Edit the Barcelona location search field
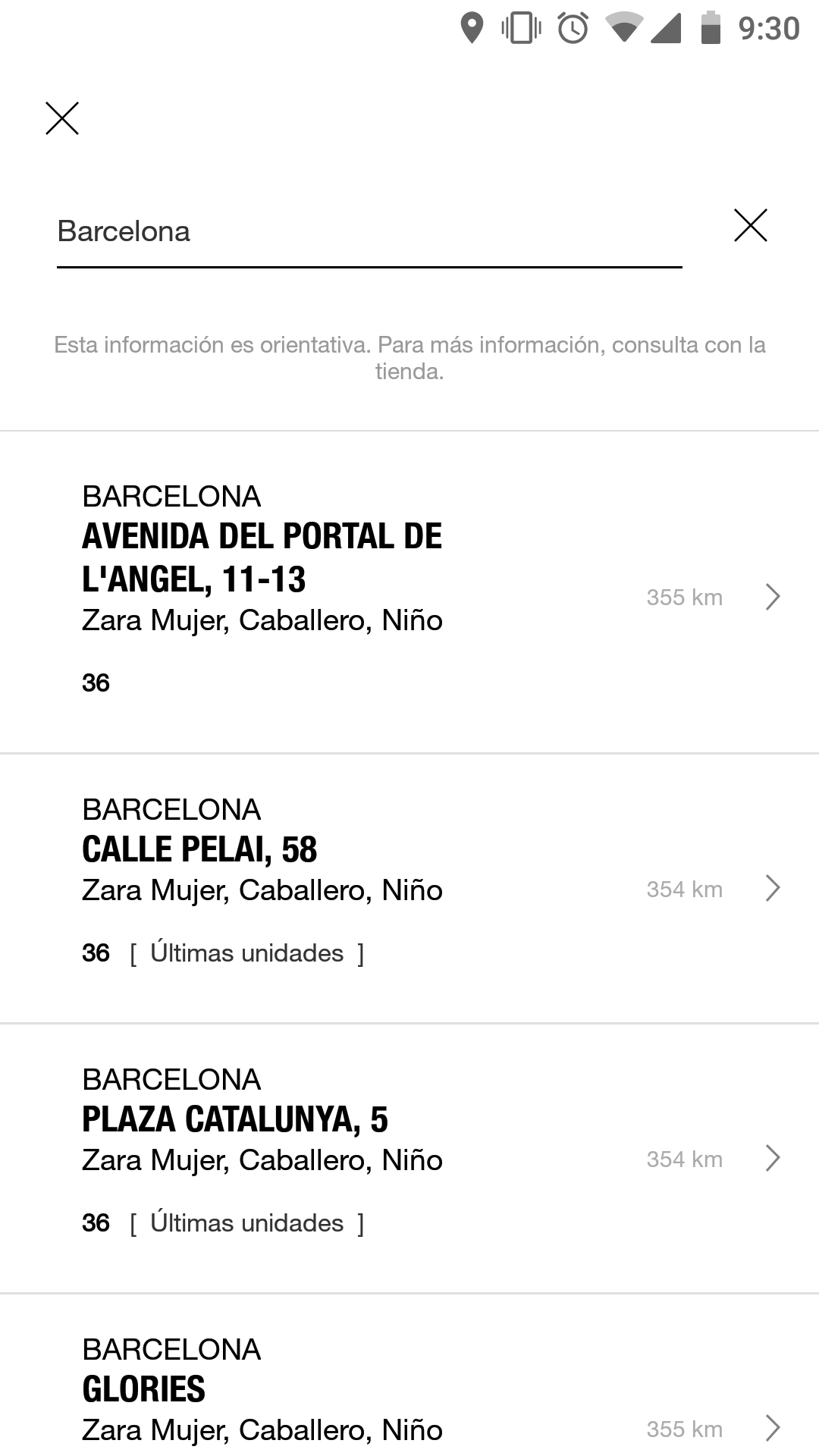Viewport: 819px width, 1456px height. coord(369,232)
